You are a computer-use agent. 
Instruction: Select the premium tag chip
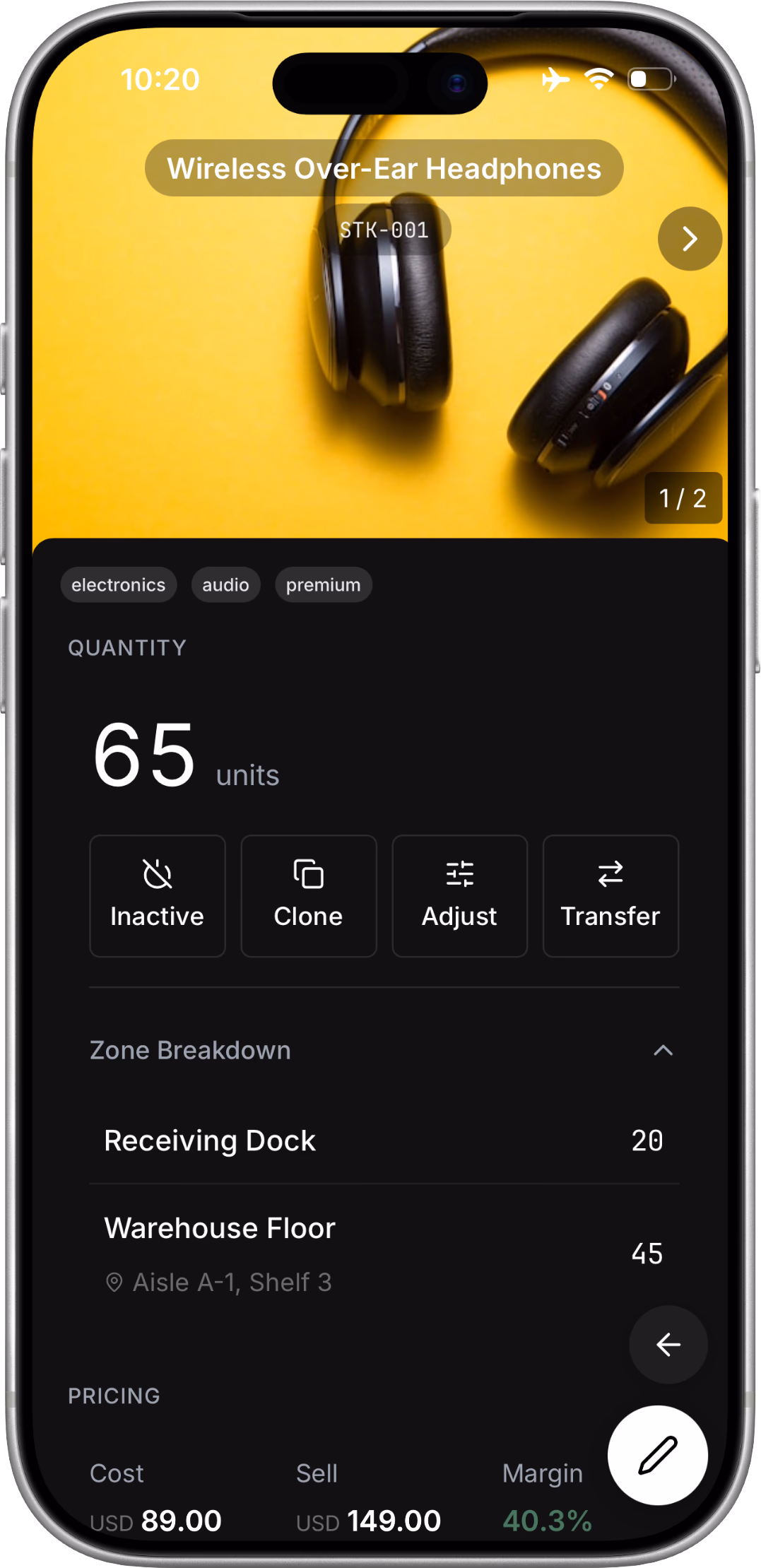click(323, 585)
